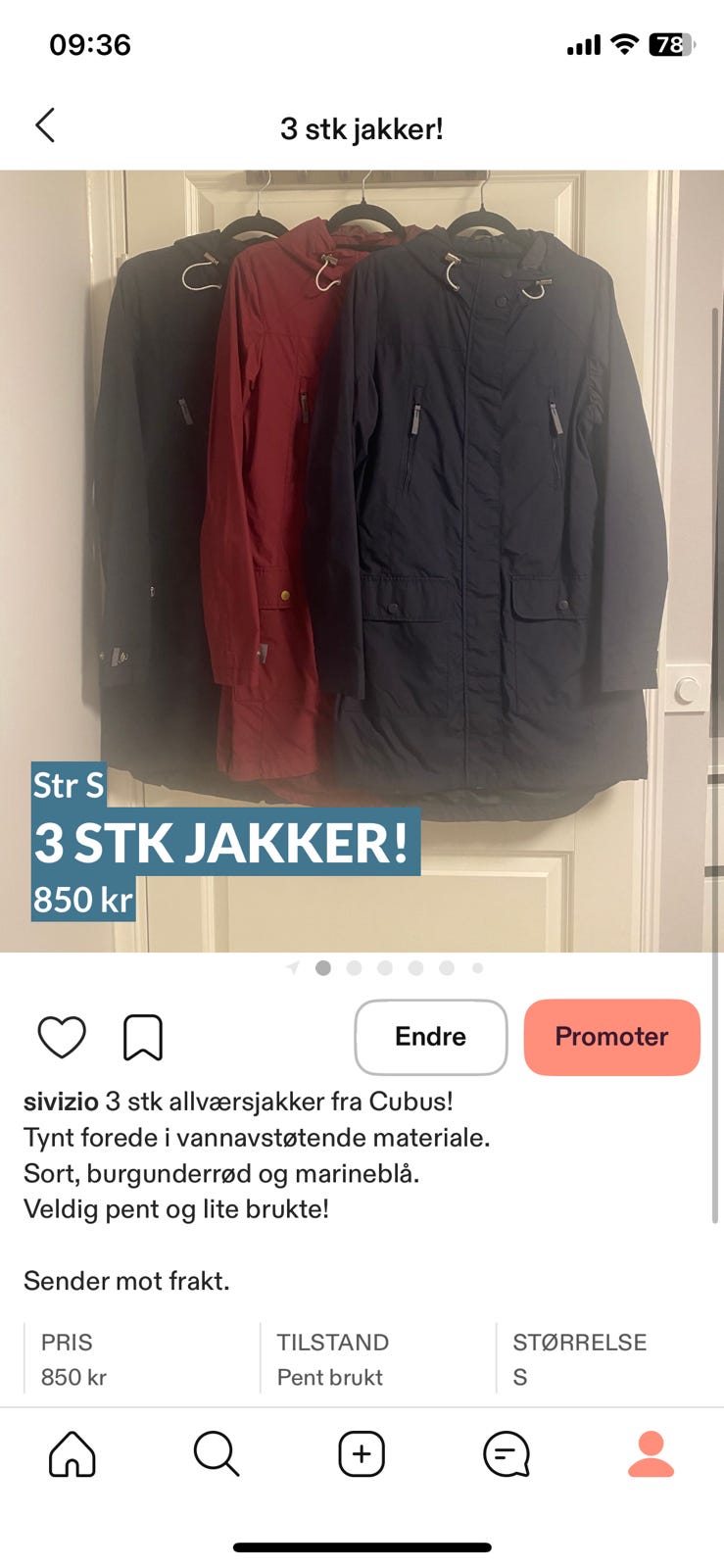Tap the title 3 stk jakker!
The height and width of the screenshot is (1568, 724).
(362, 127)
